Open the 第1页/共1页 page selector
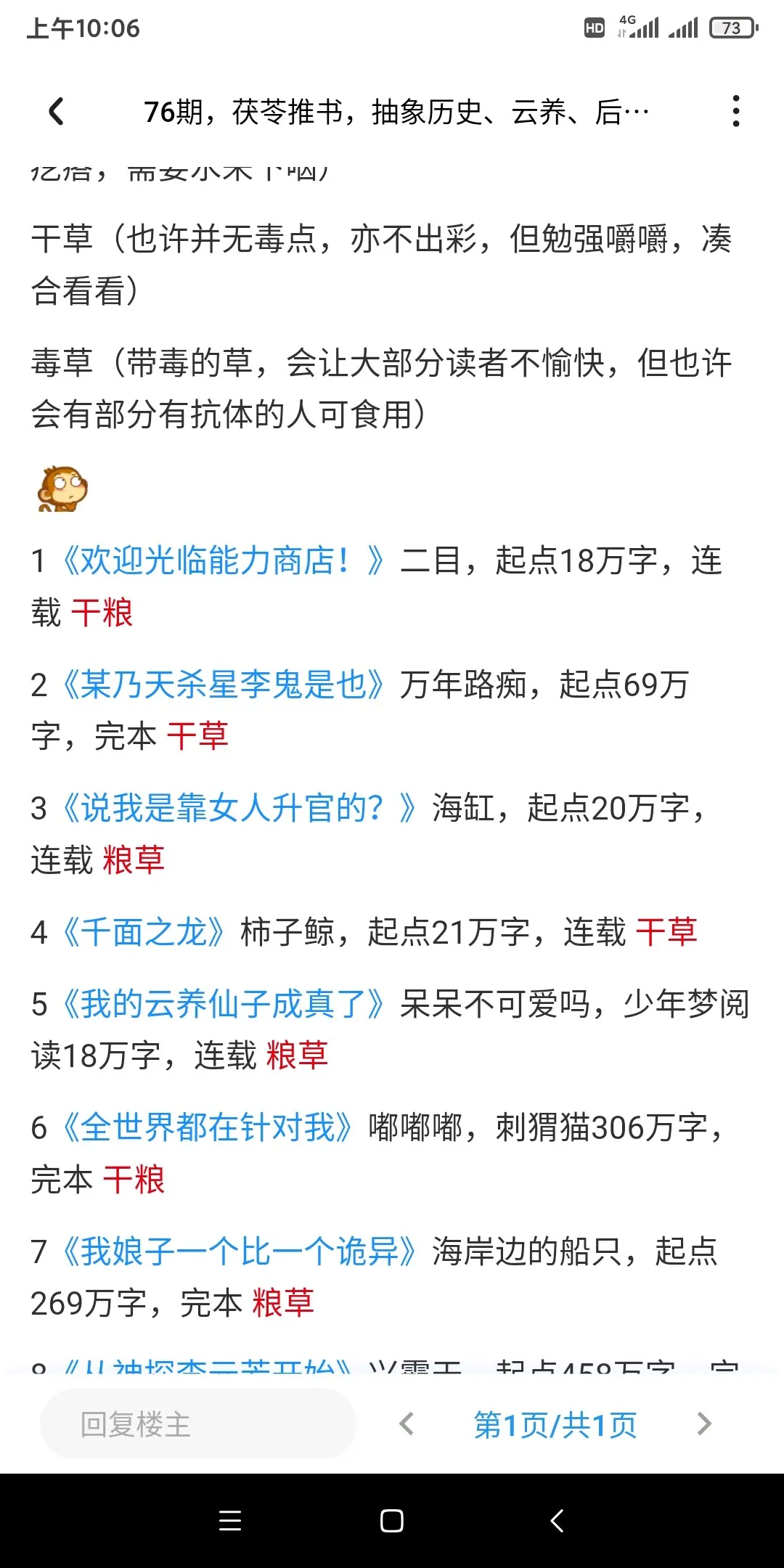The image size is (784, 1568). point(555,1425)
